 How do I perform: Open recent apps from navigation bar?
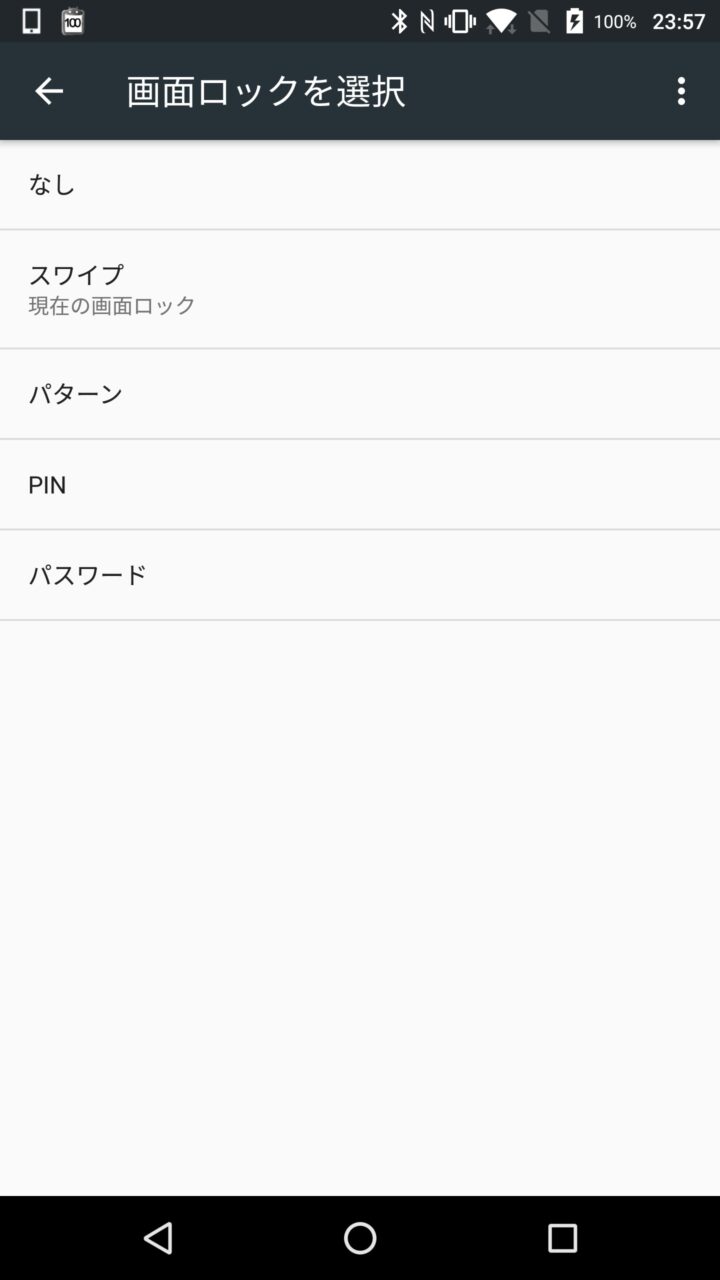tap(562, 1238)
